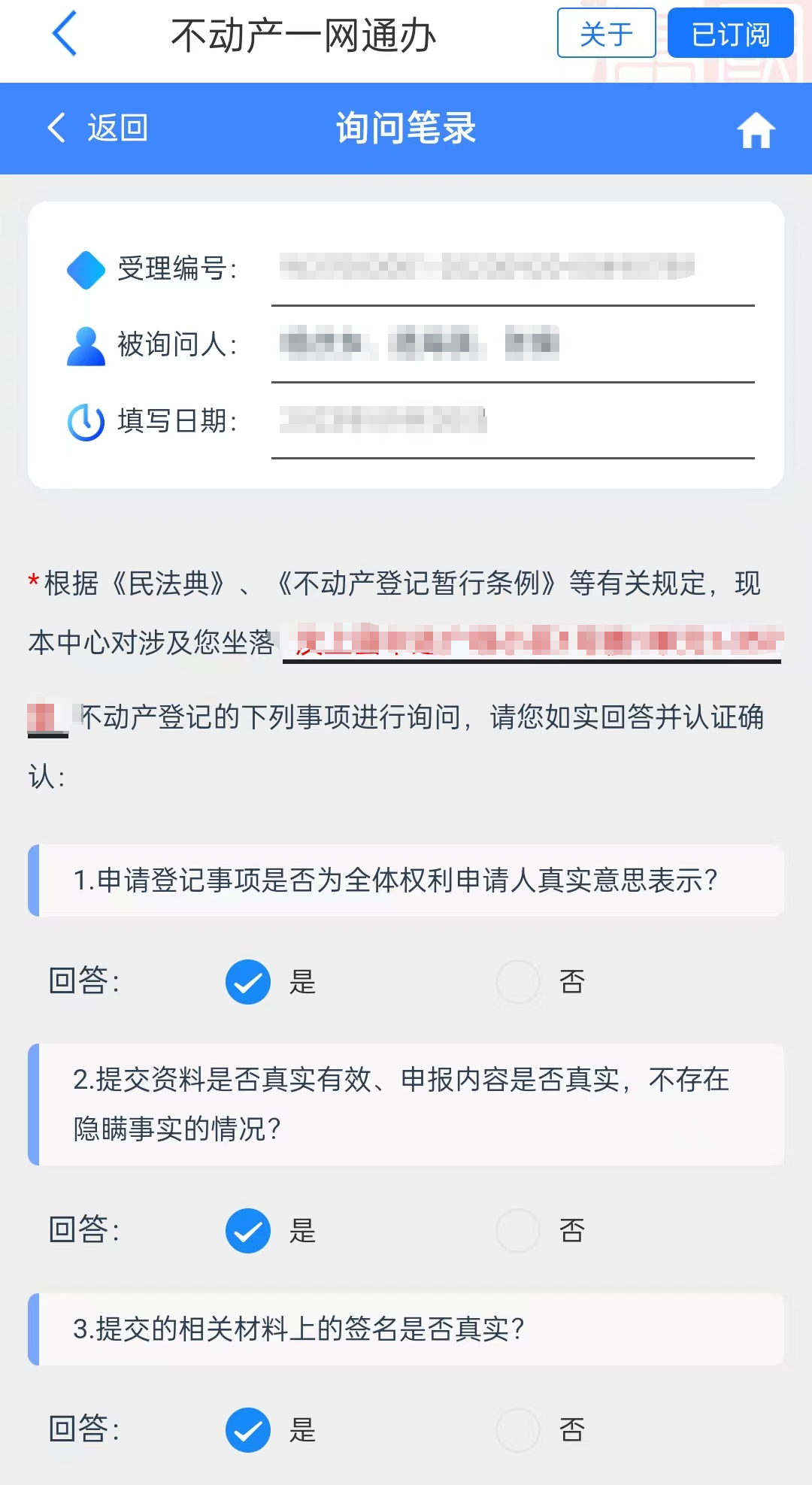The width and height of the screenshot is (812, 1485).
Task: Mark 是 for question 3 about signatures
Action: click(x=248, y=1429)
